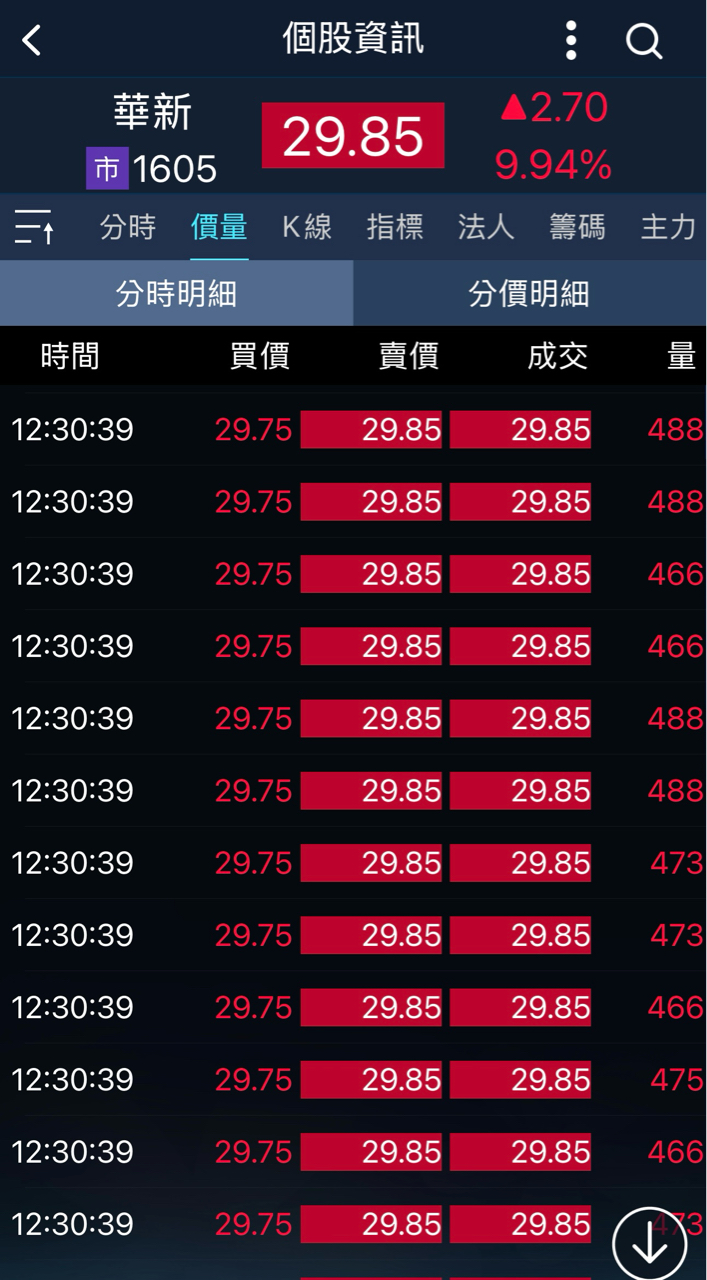The height and width of the screenshot is (1280, 707).
Task: Switch to the 主力 tab
Action: tap(668, 227)
